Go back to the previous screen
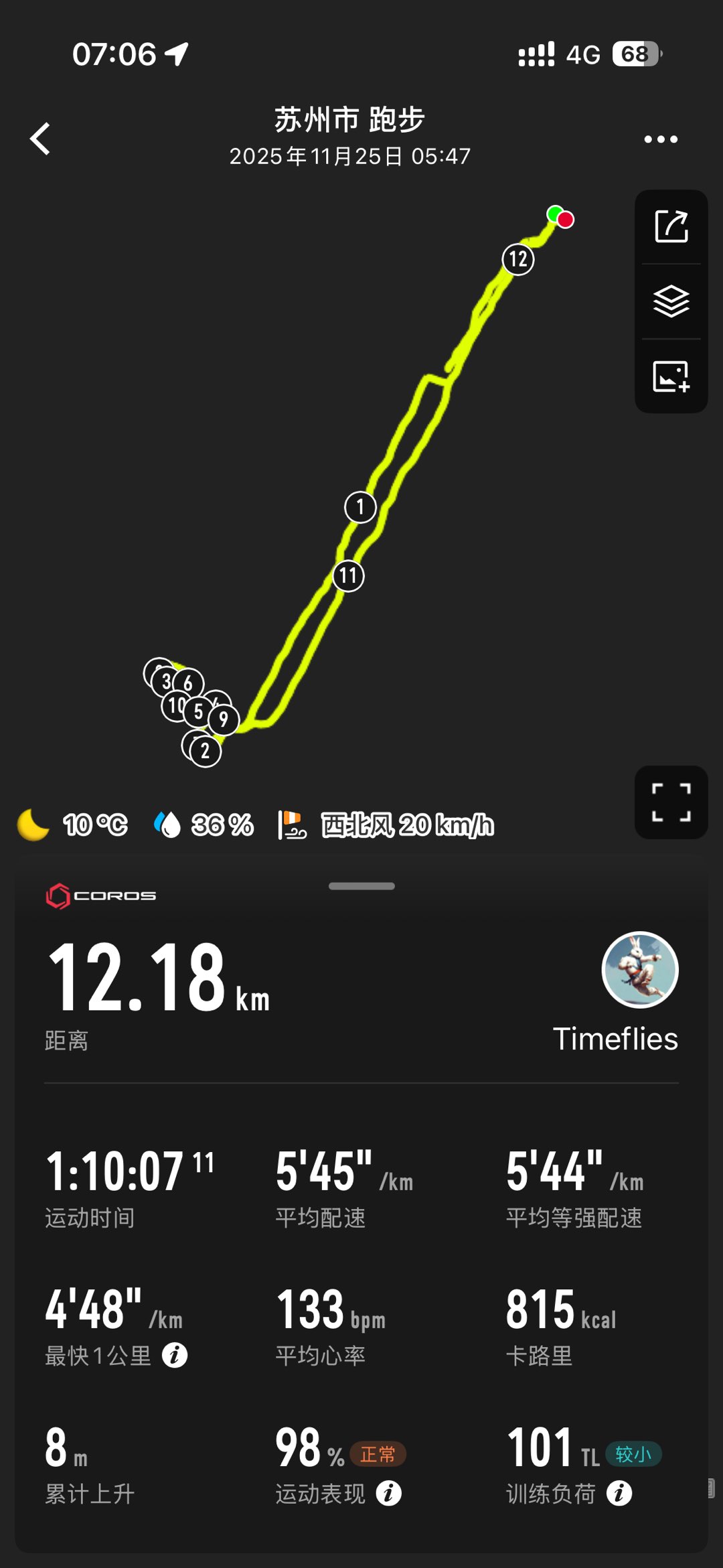The width and height of the screenshot is (723, 1568). point(41,139)
